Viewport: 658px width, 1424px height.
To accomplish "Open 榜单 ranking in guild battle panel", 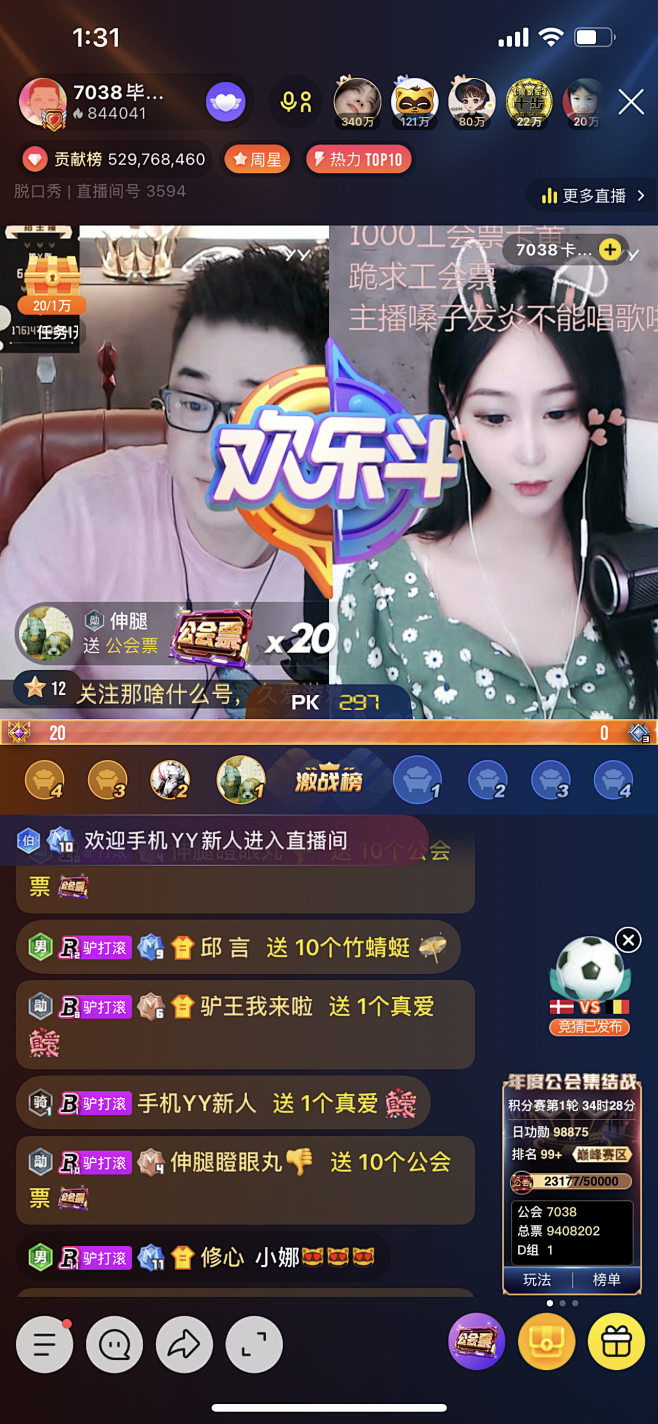I will click(606, 1280).
